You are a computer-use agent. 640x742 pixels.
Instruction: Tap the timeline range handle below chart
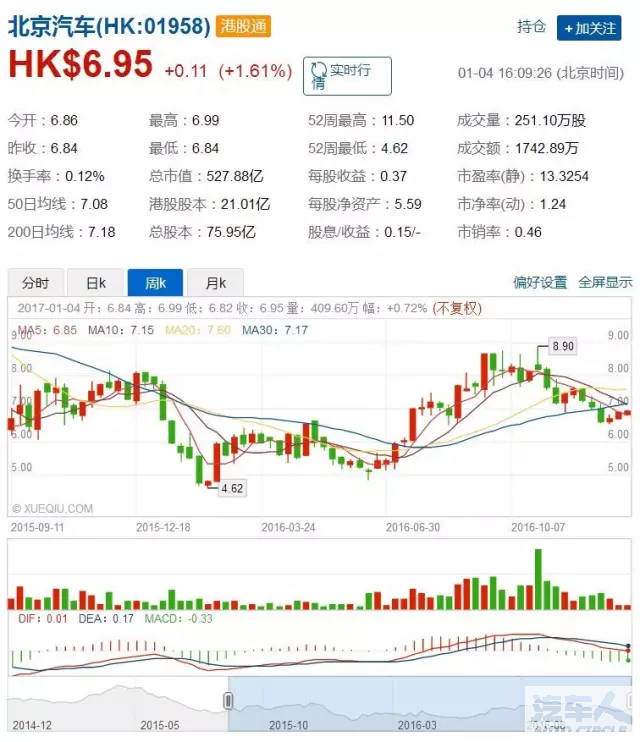pyautogui.click(x=229, y=701)
